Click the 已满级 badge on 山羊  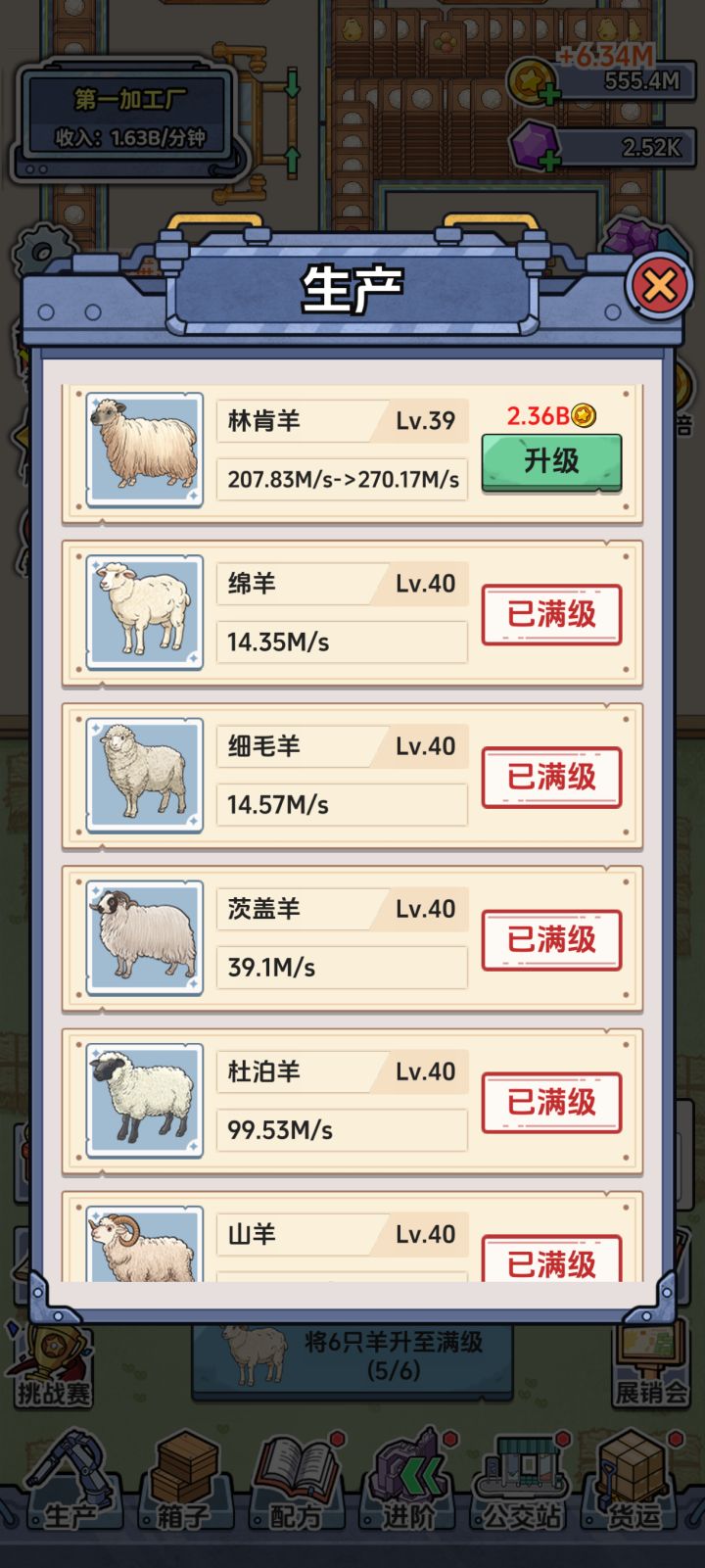pos(551,1263)
